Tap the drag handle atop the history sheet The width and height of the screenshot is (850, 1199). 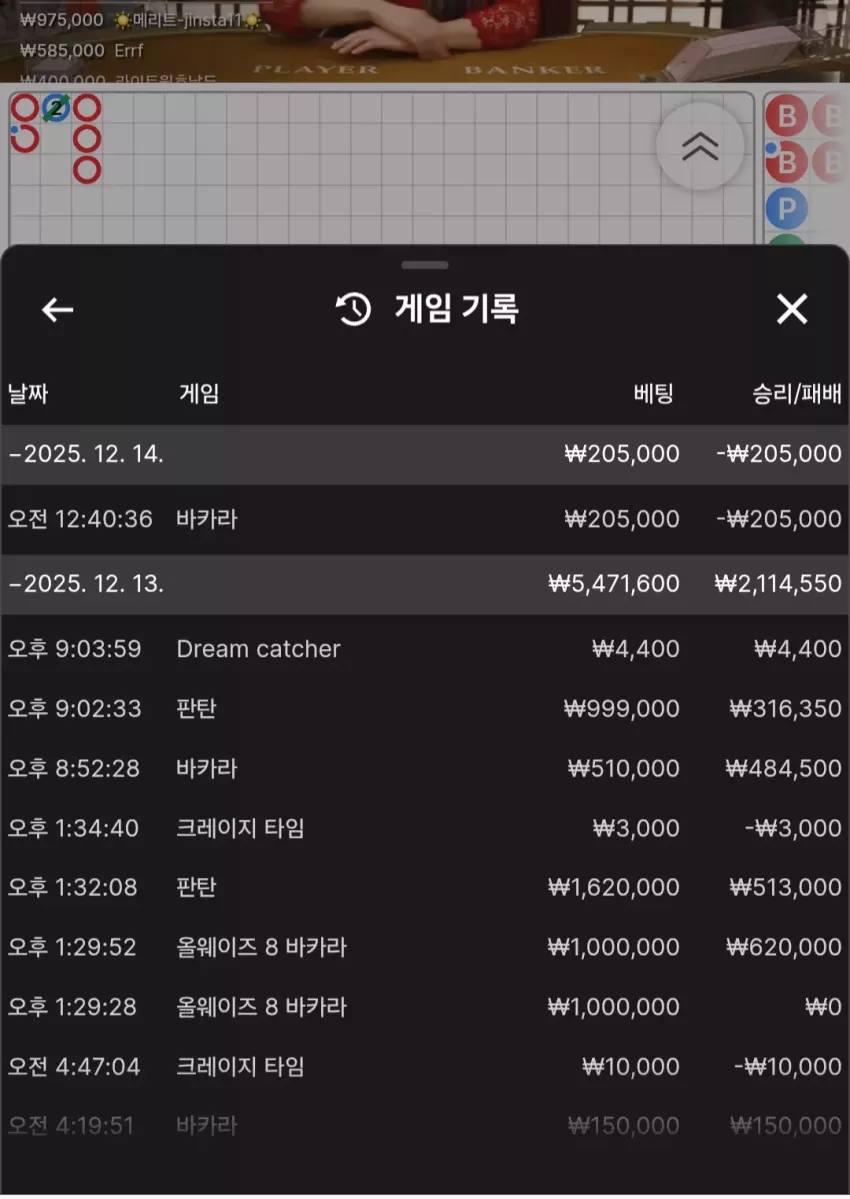425,265
